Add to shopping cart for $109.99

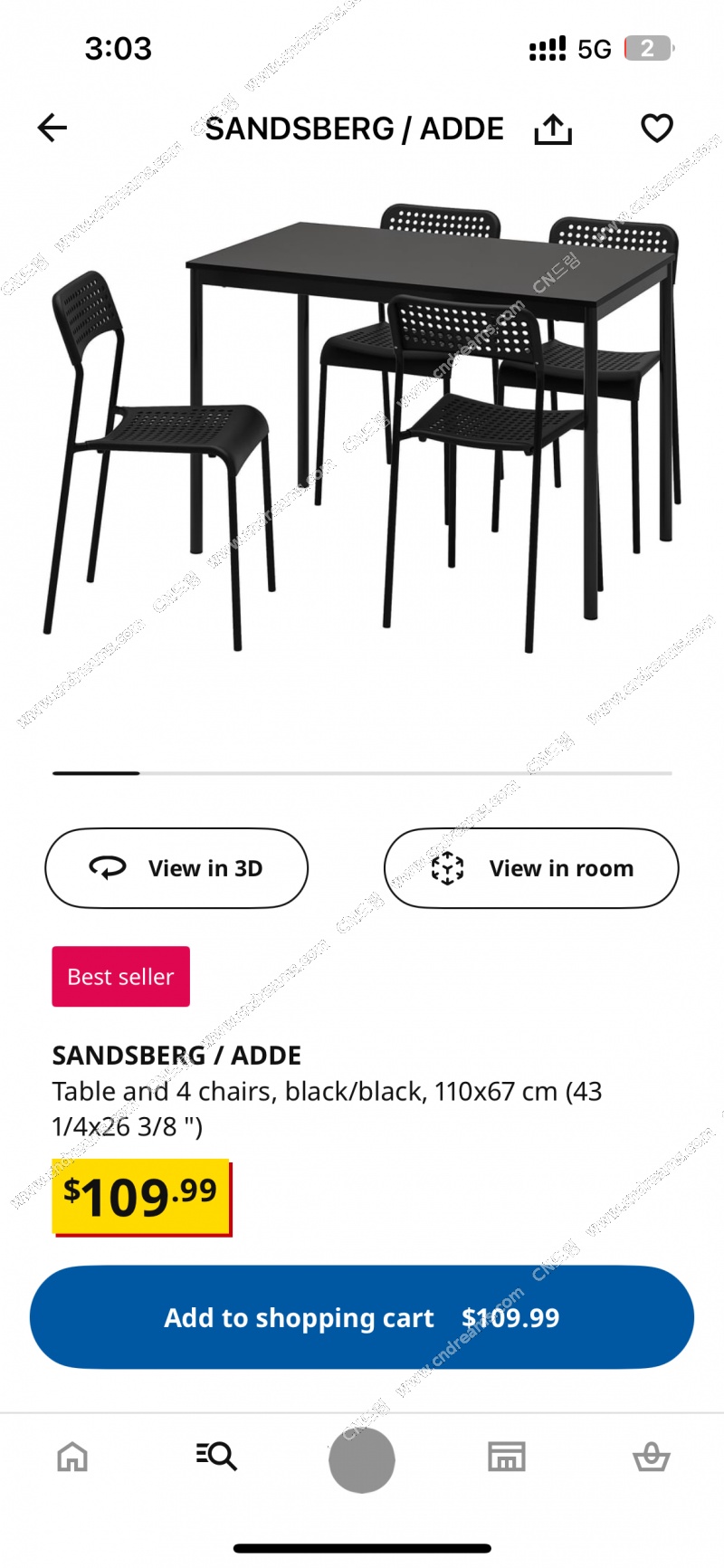pos(362,1317)
